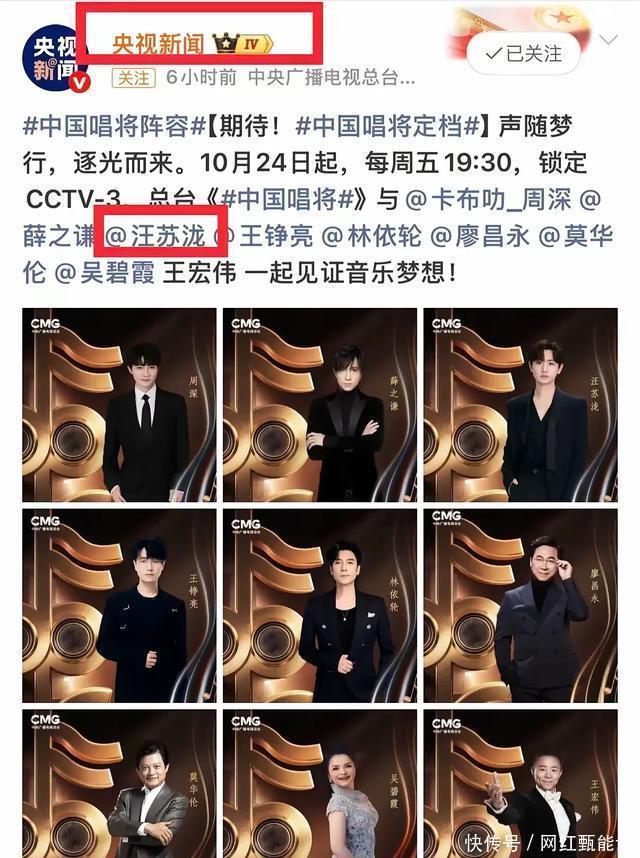Tap the 央视新闻 account name

pyautogui.click(x=158, y=44)
